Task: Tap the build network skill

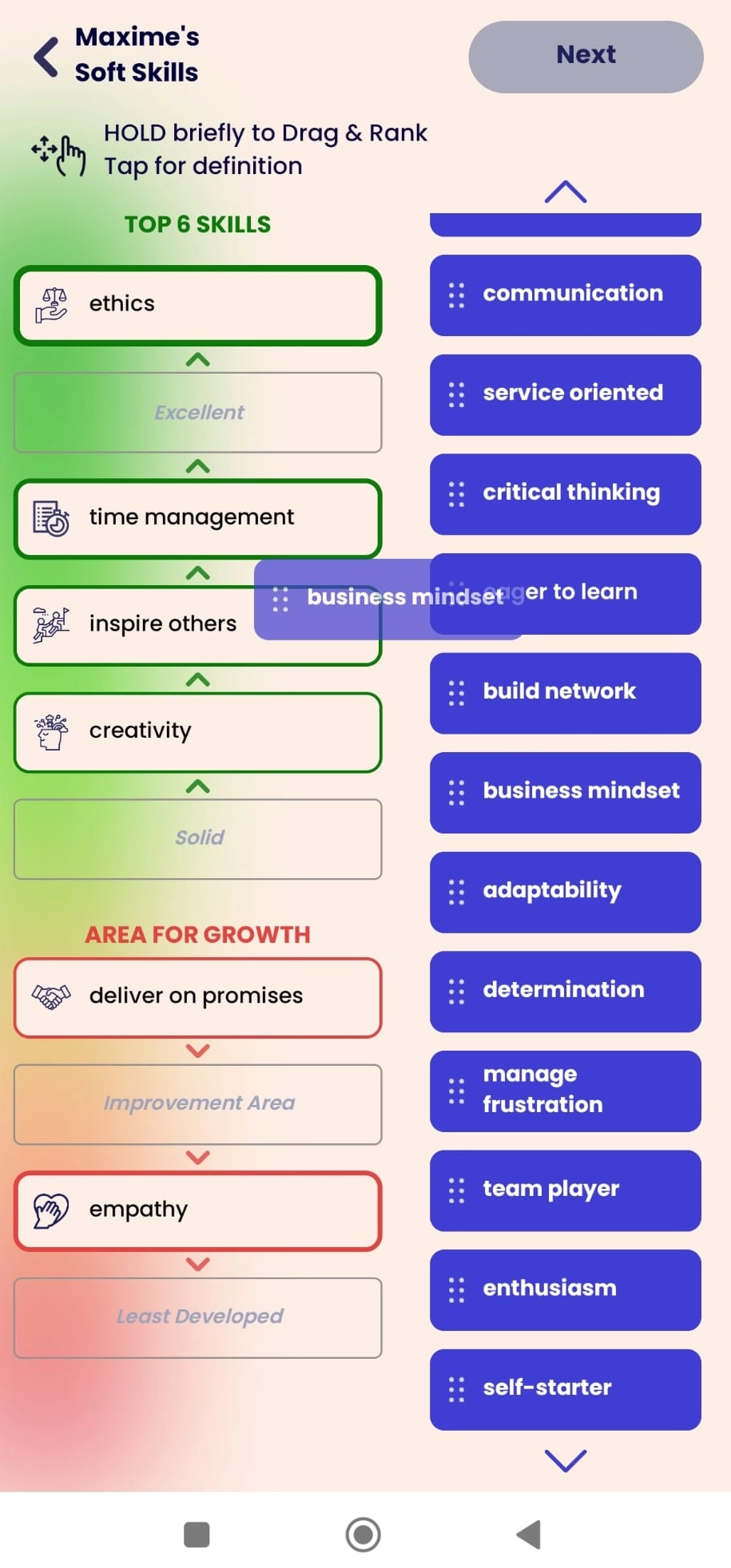Action: [x=566, y=692]
